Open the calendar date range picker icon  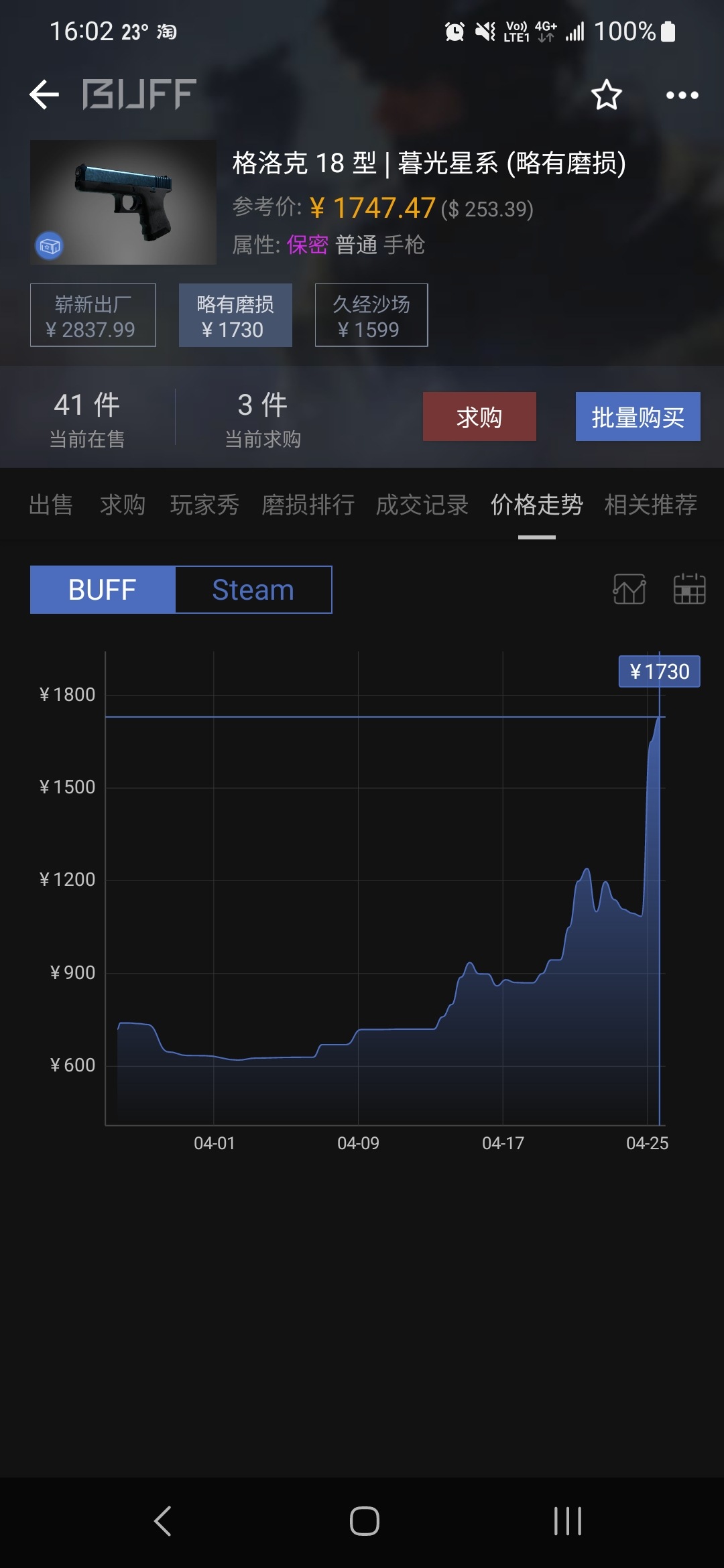pyautogui.click(x=690, y=588)
